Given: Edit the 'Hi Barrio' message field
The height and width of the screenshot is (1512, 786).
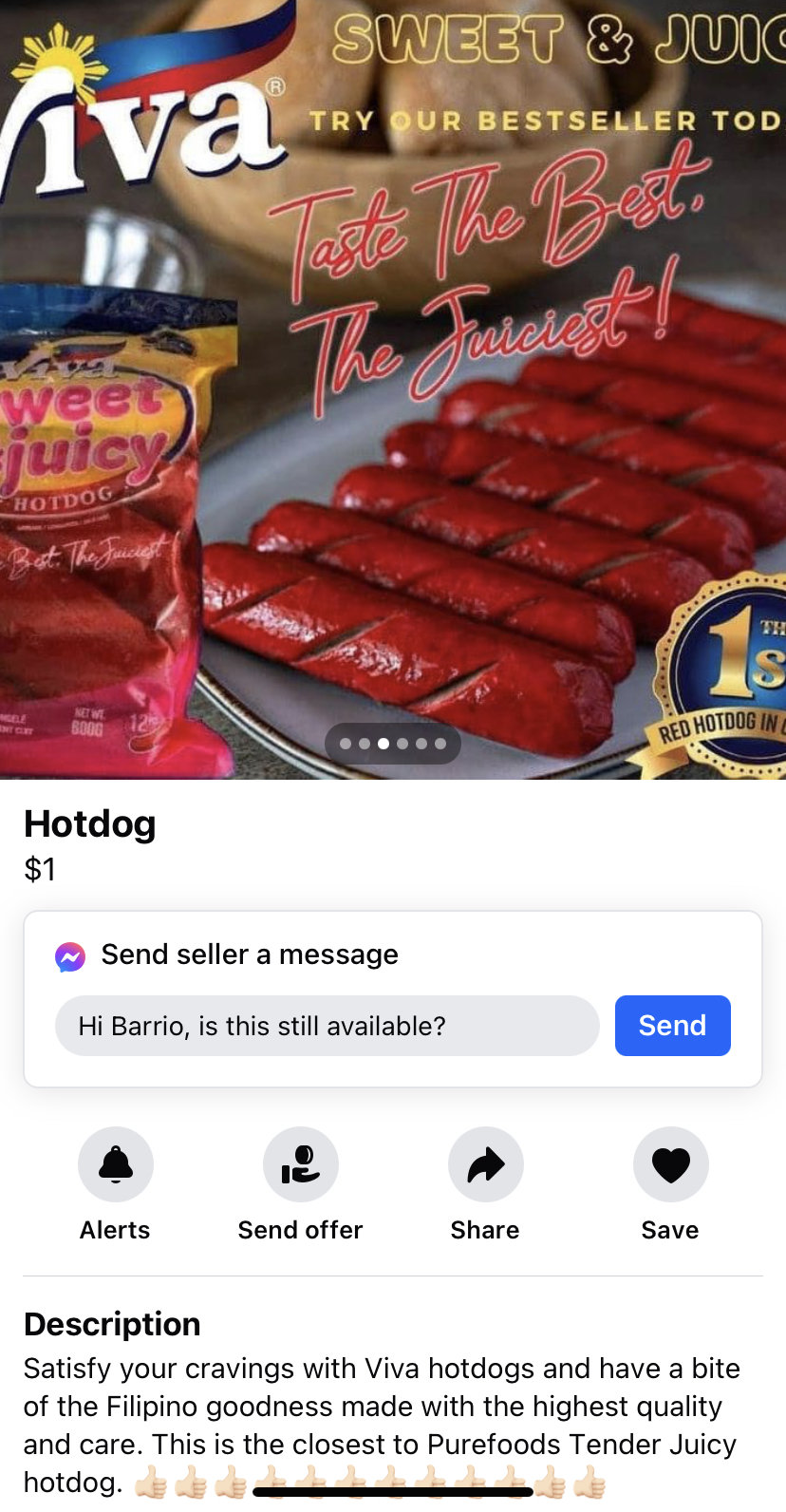Looking at the screenshot, I should coord(327,1026).
